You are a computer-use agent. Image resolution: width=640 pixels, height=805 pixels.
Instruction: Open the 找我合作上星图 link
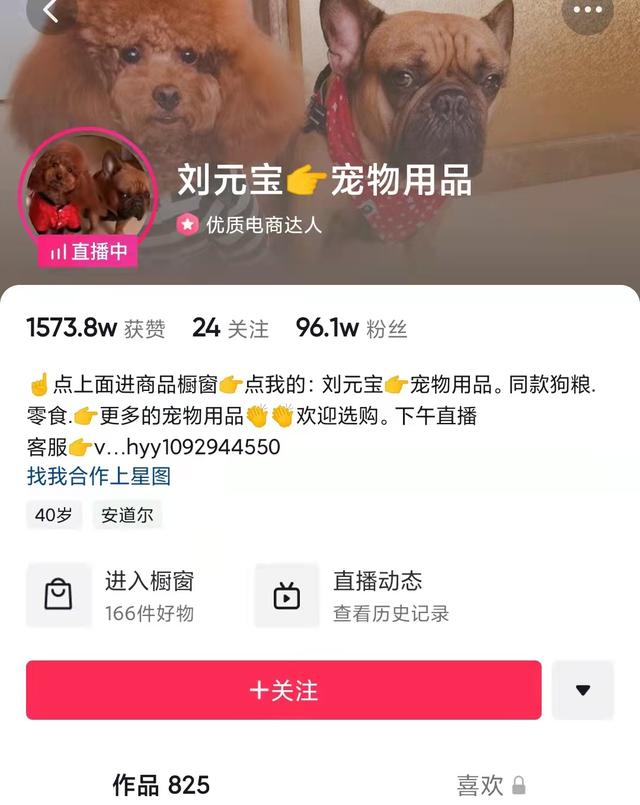[99, 477]
